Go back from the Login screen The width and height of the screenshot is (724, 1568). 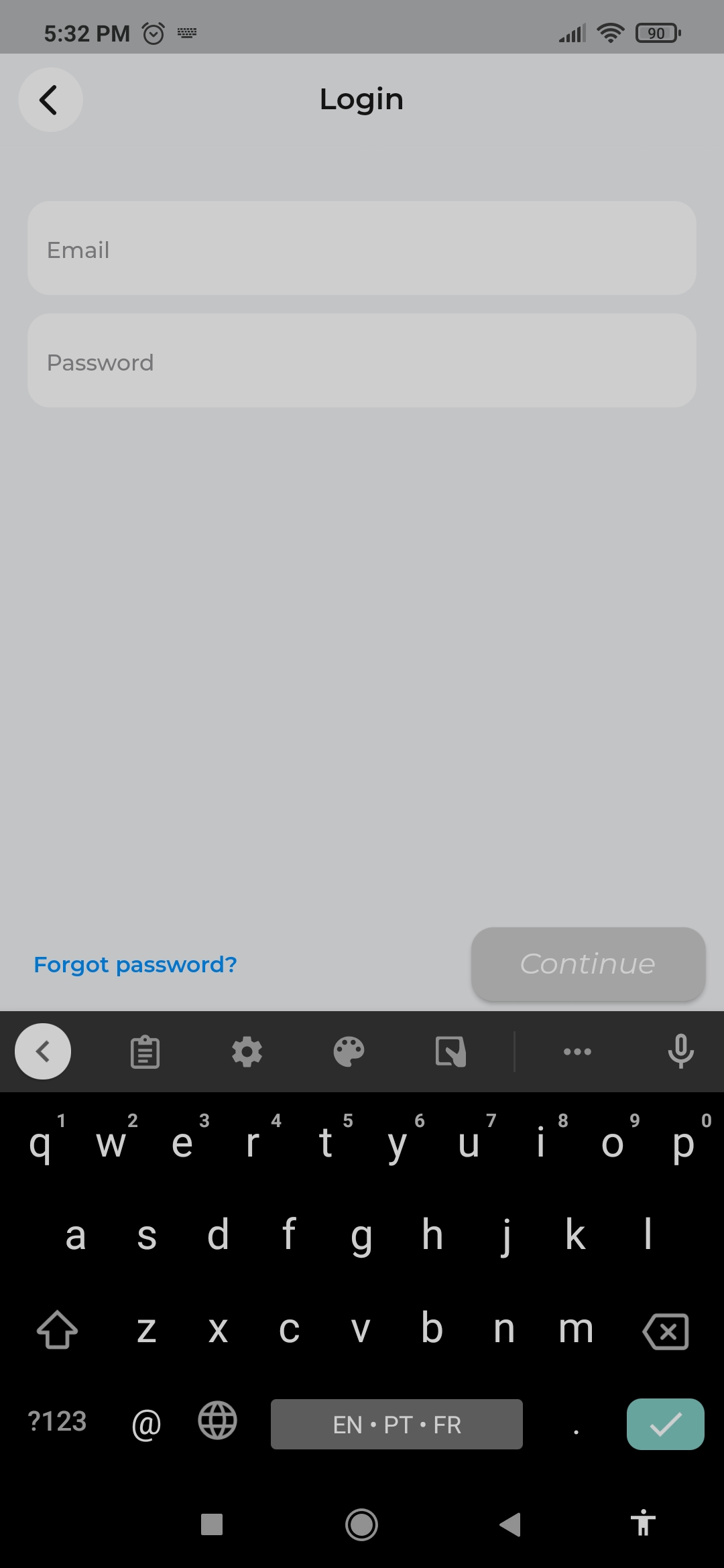tap(50, 100)
